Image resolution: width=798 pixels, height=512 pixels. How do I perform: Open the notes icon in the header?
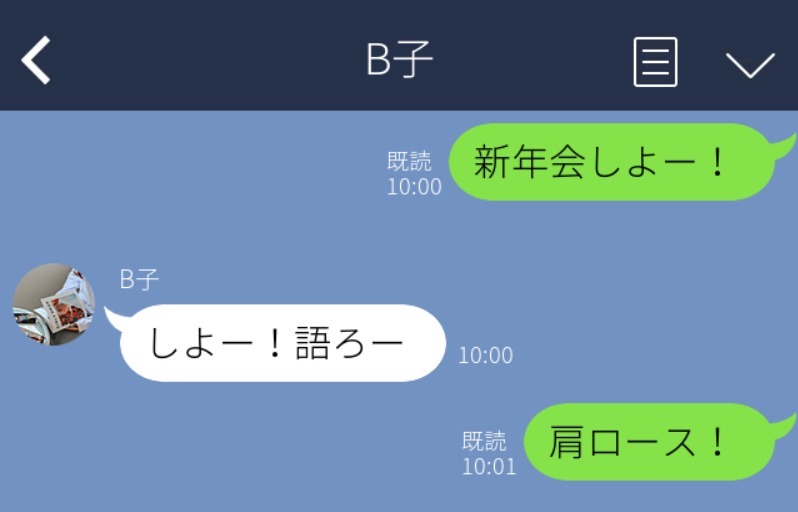click(655, 62)
